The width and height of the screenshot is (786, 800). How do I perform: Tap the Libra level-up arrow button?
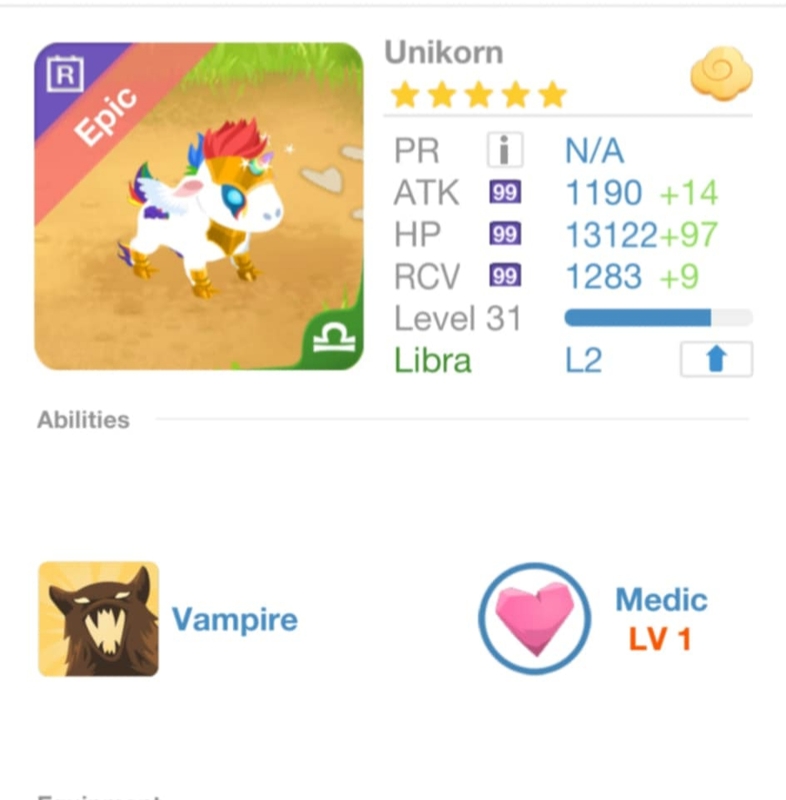click(715, 360)
